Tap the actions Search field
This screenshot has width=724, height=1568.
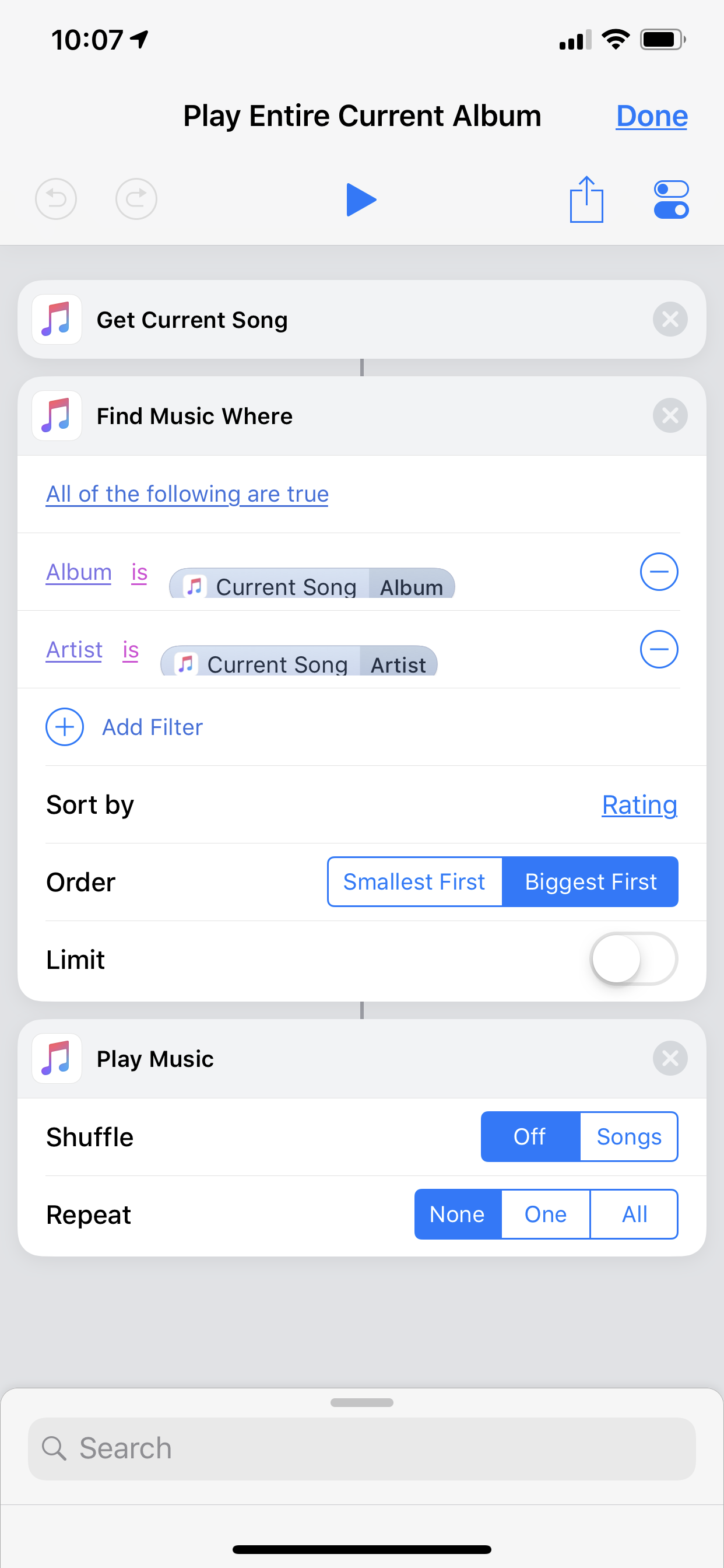point(361,1448)
